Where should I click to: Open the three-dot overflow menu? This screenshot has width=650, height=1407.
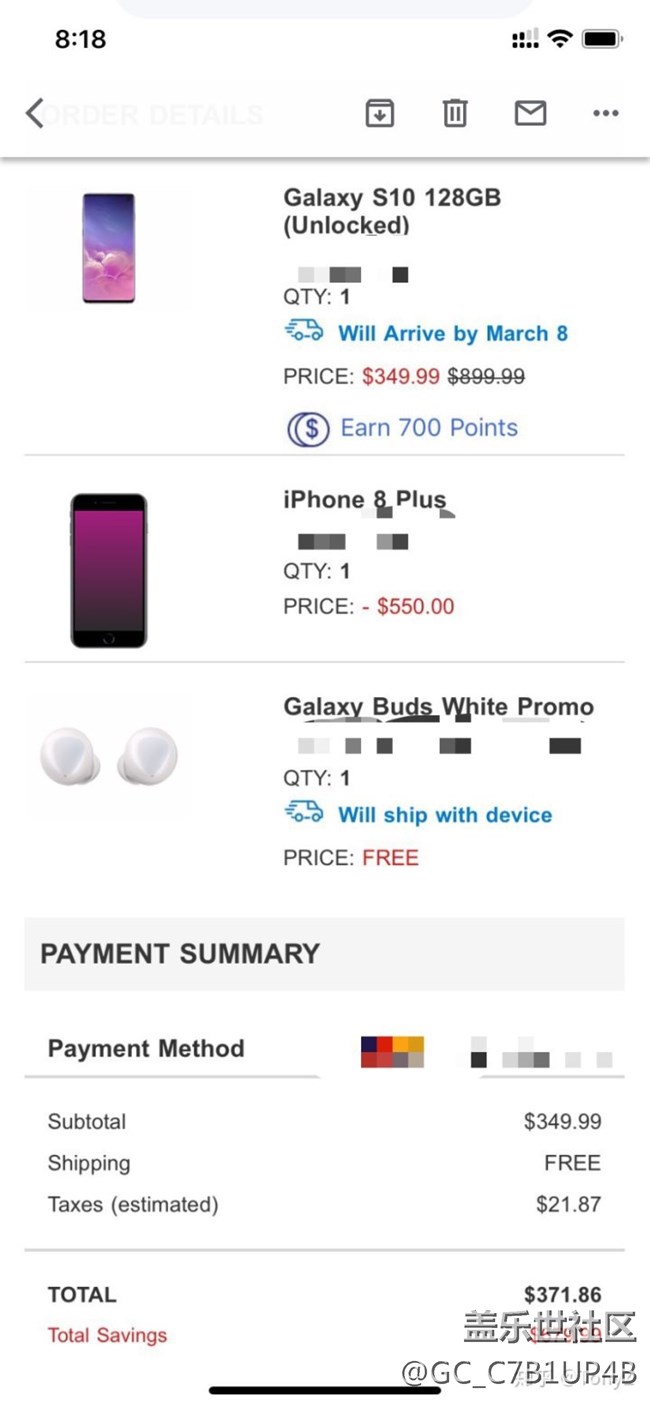605,114
